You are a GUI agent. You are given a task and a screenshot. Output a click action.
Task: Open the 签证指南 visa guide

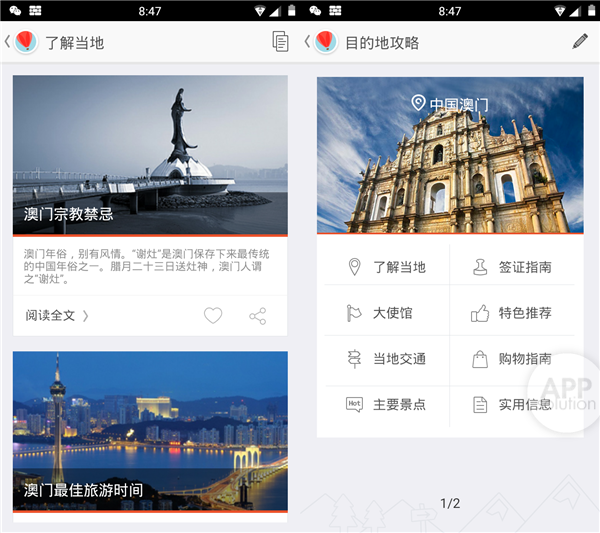click(512, 267)
